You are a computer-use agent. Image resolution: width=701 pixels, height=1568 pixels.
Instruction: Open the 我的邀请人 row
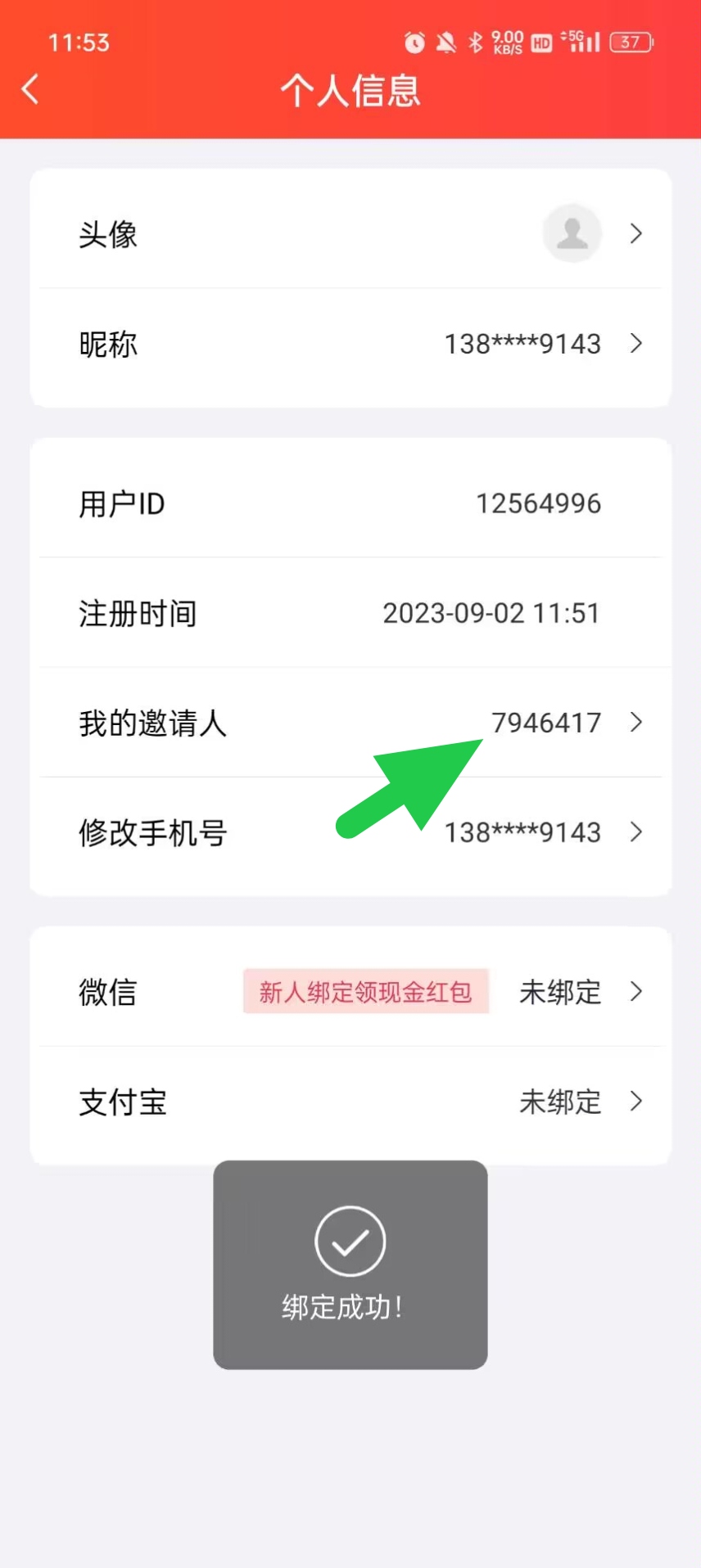[x=350, y=723]
